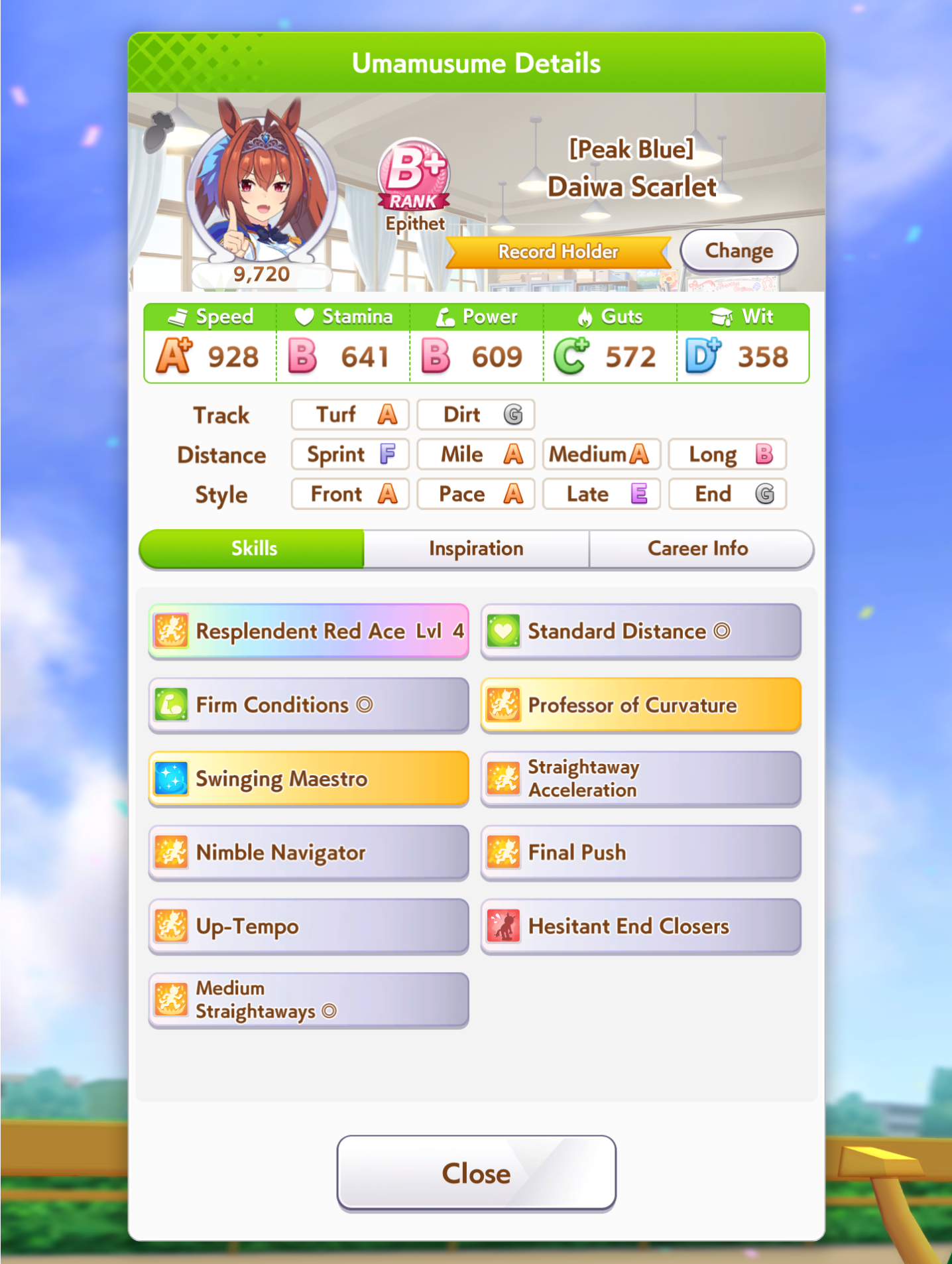The height and width of the screenshot is (1264, 952).
Task: Open the Career Info tab
Action: pos(700,548)
